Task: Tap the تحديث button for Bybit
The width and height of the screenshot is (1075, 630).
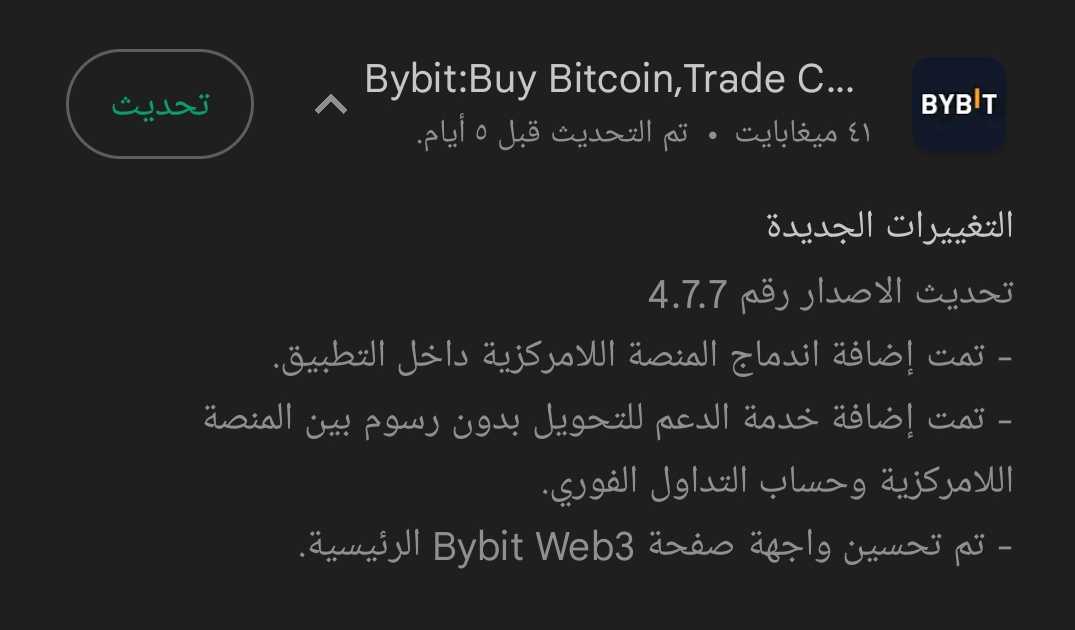Action: (x=160, y=104)
